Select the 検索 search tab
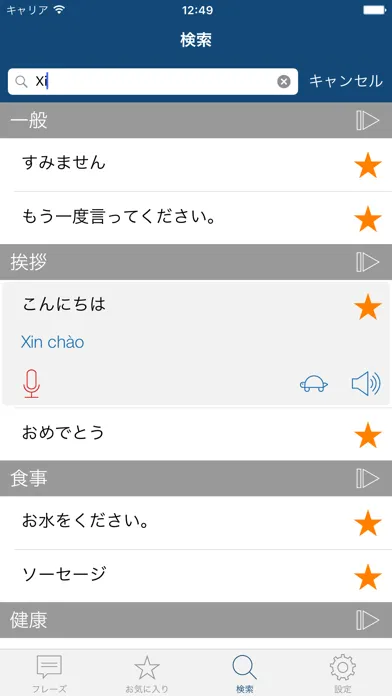The image size is (392, 696). tap(245, 674)
